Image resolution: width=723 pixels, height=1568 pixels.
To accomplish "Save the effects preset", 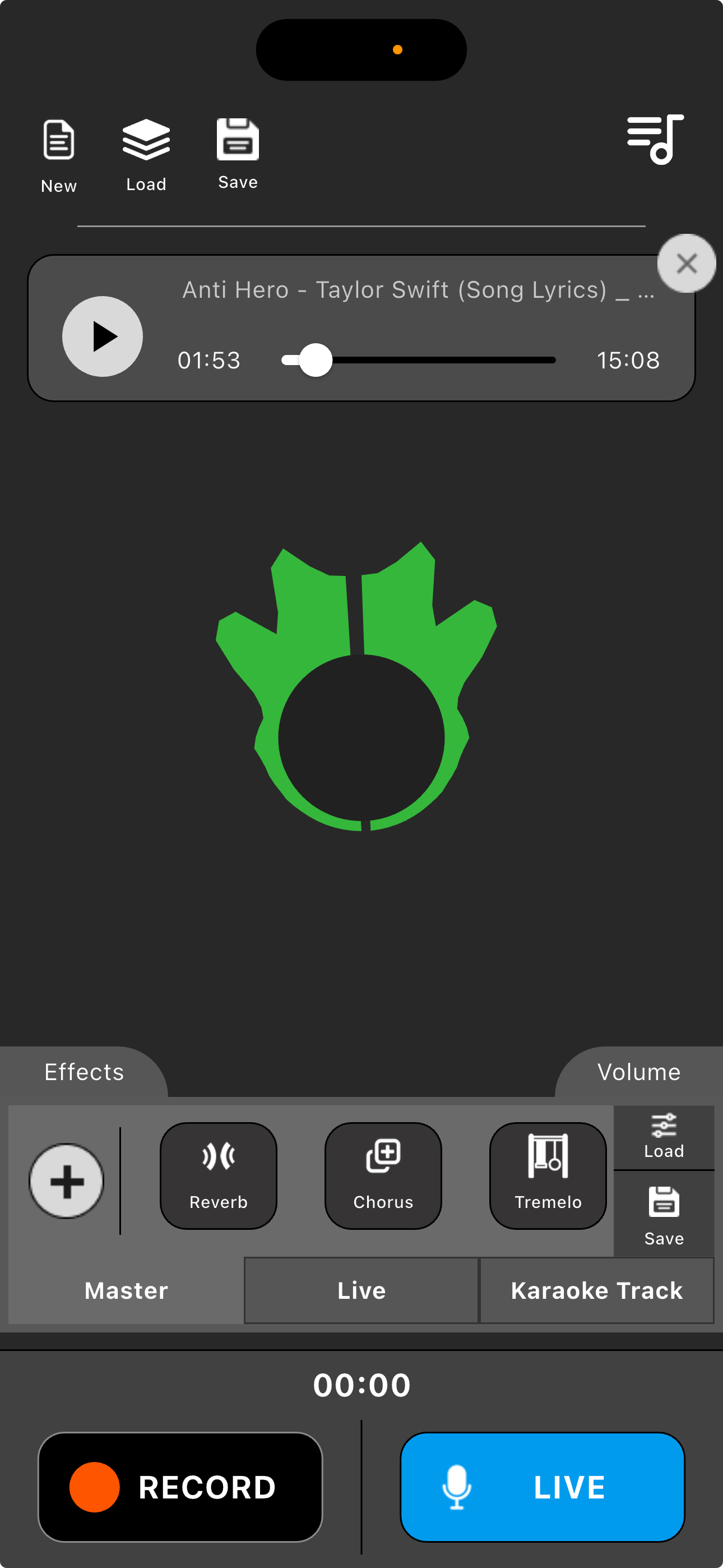I will click(664, 1215).
